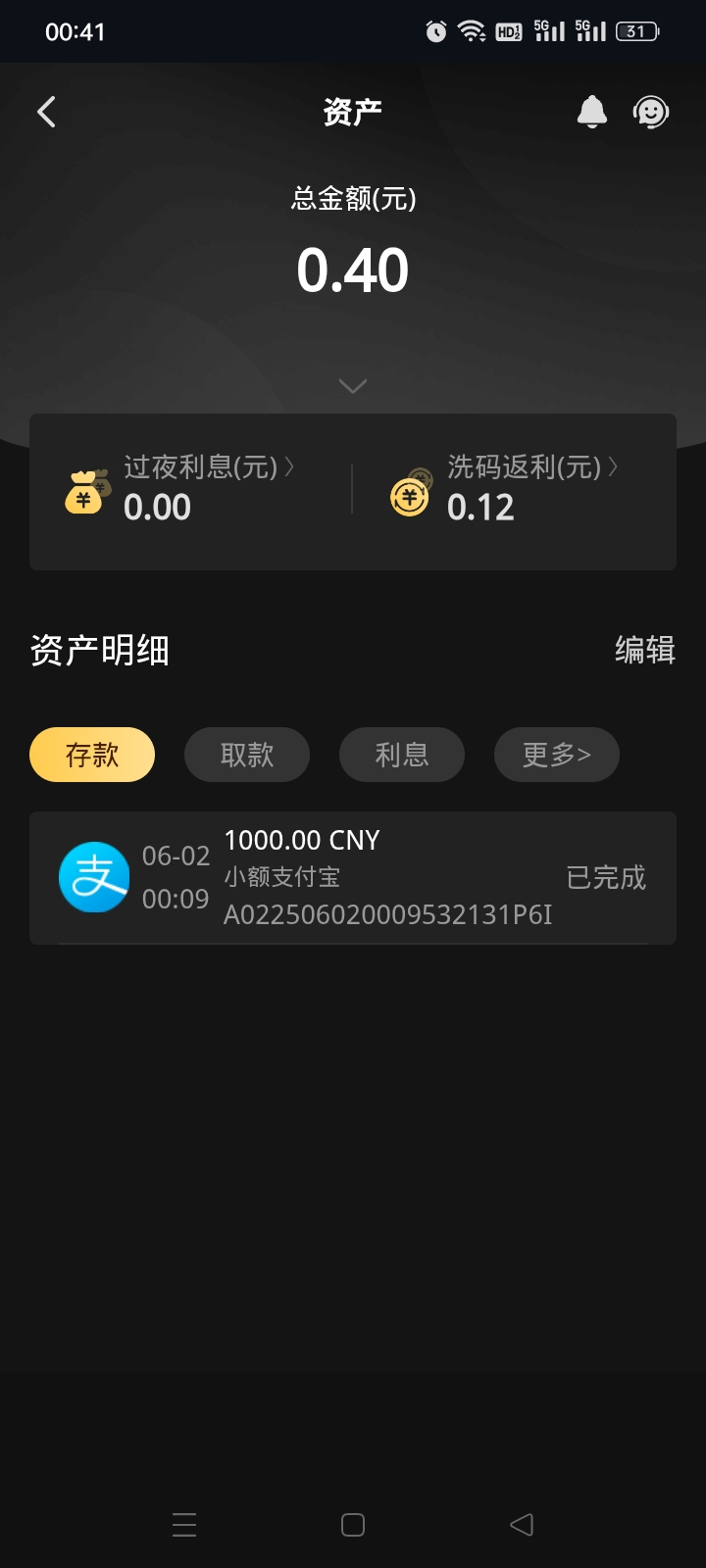
Task: Expand the total amount details chevron
Action: [353, 386]
